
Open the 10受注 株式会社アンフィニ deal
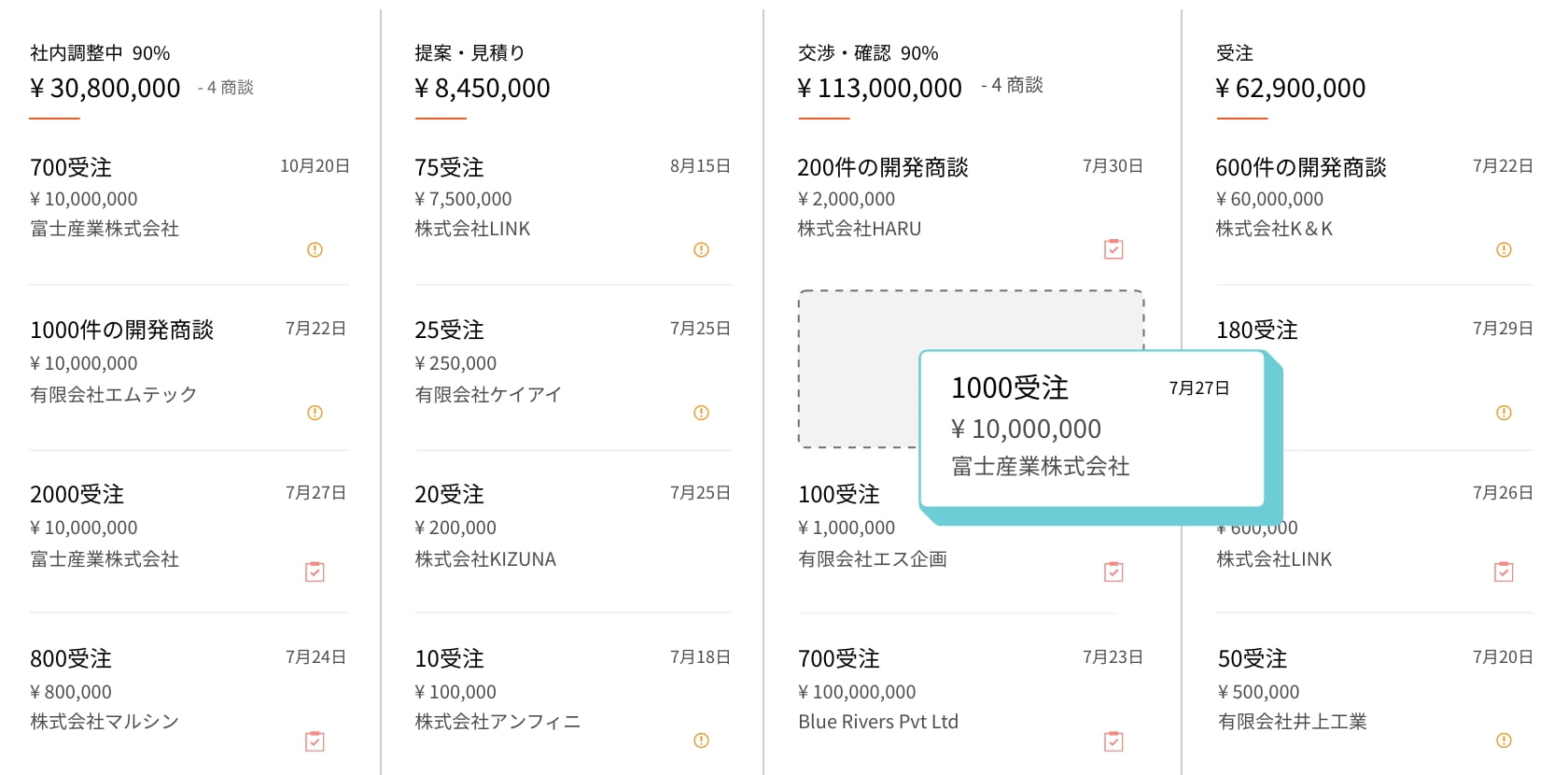(x=449, y=659)
